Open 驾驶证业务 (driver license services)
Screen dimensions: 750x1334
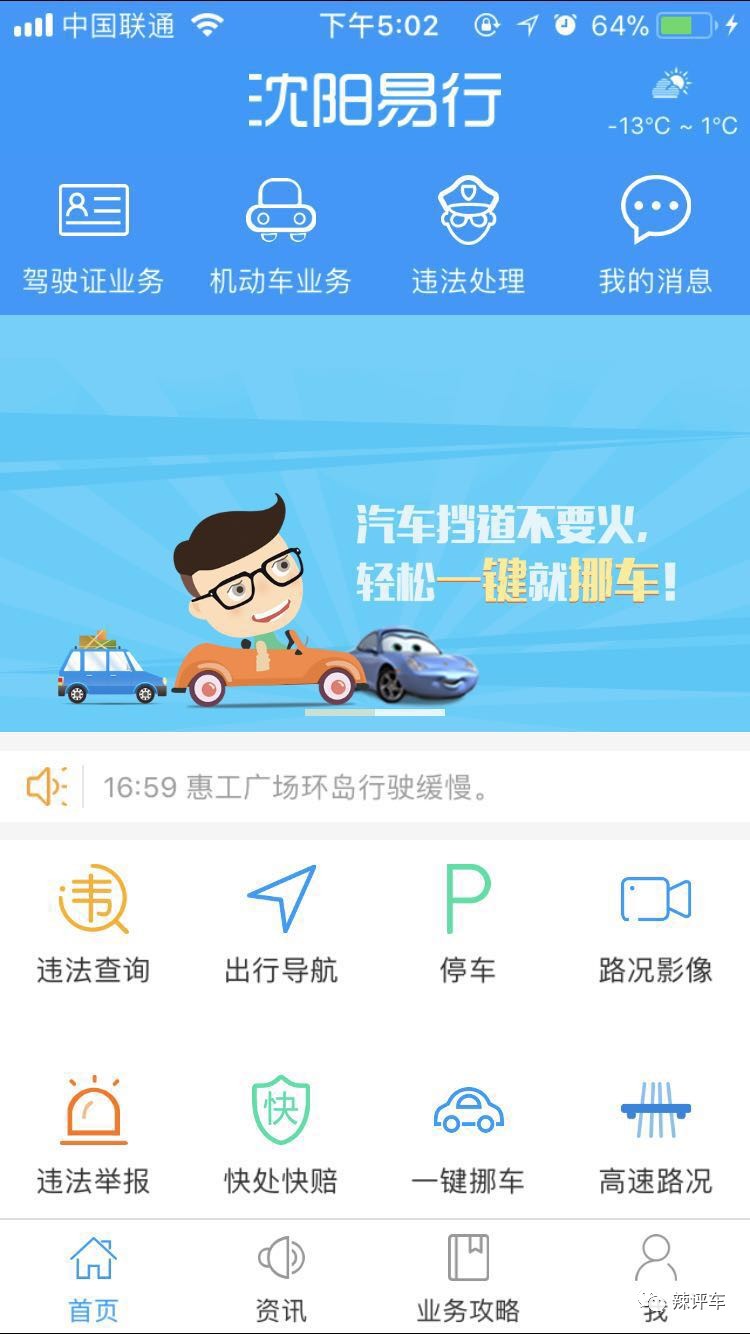pos(92,232)
